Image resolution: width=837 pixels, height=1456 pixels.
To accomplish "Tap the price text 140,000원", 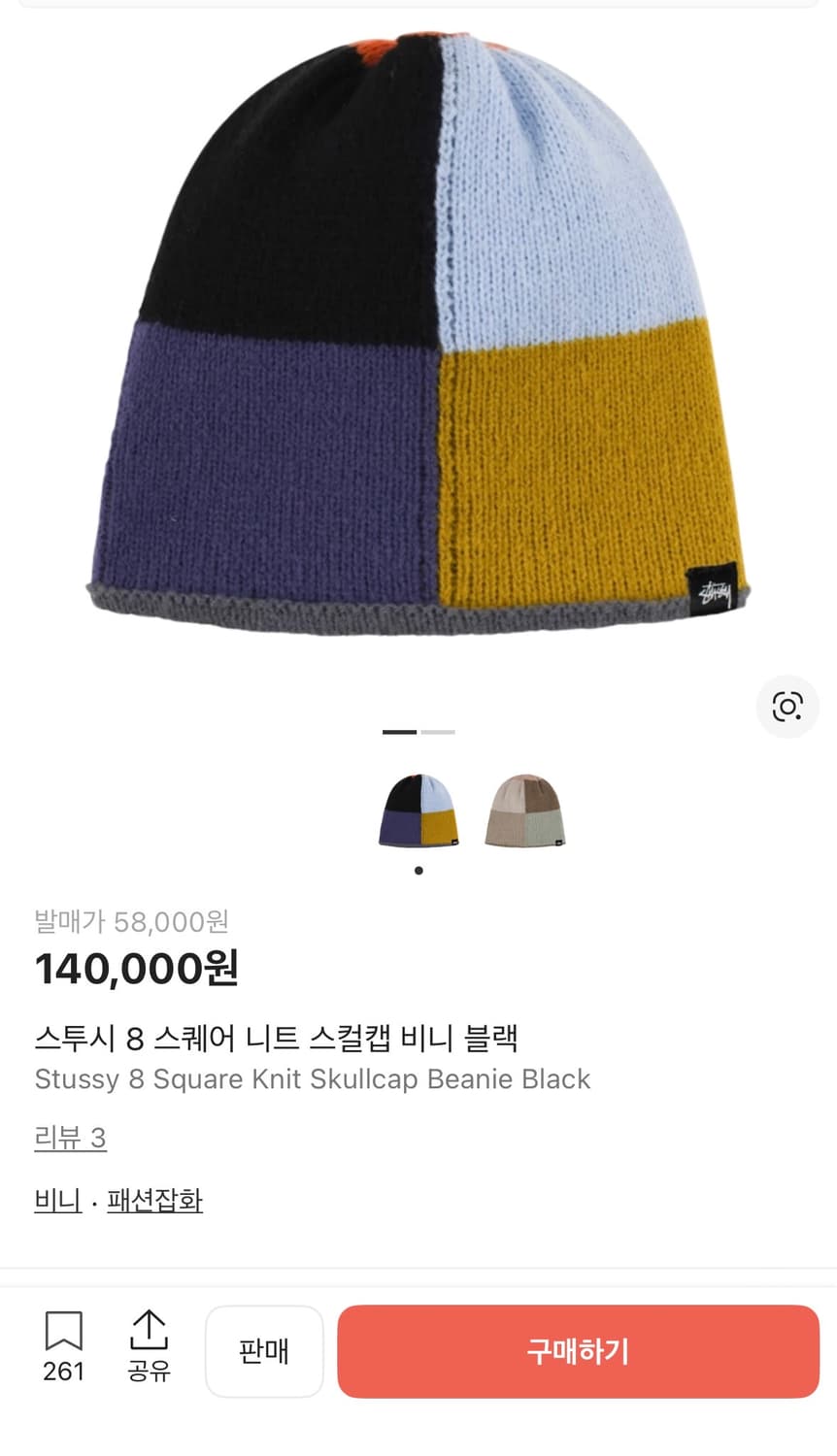I will click(137, 969).
